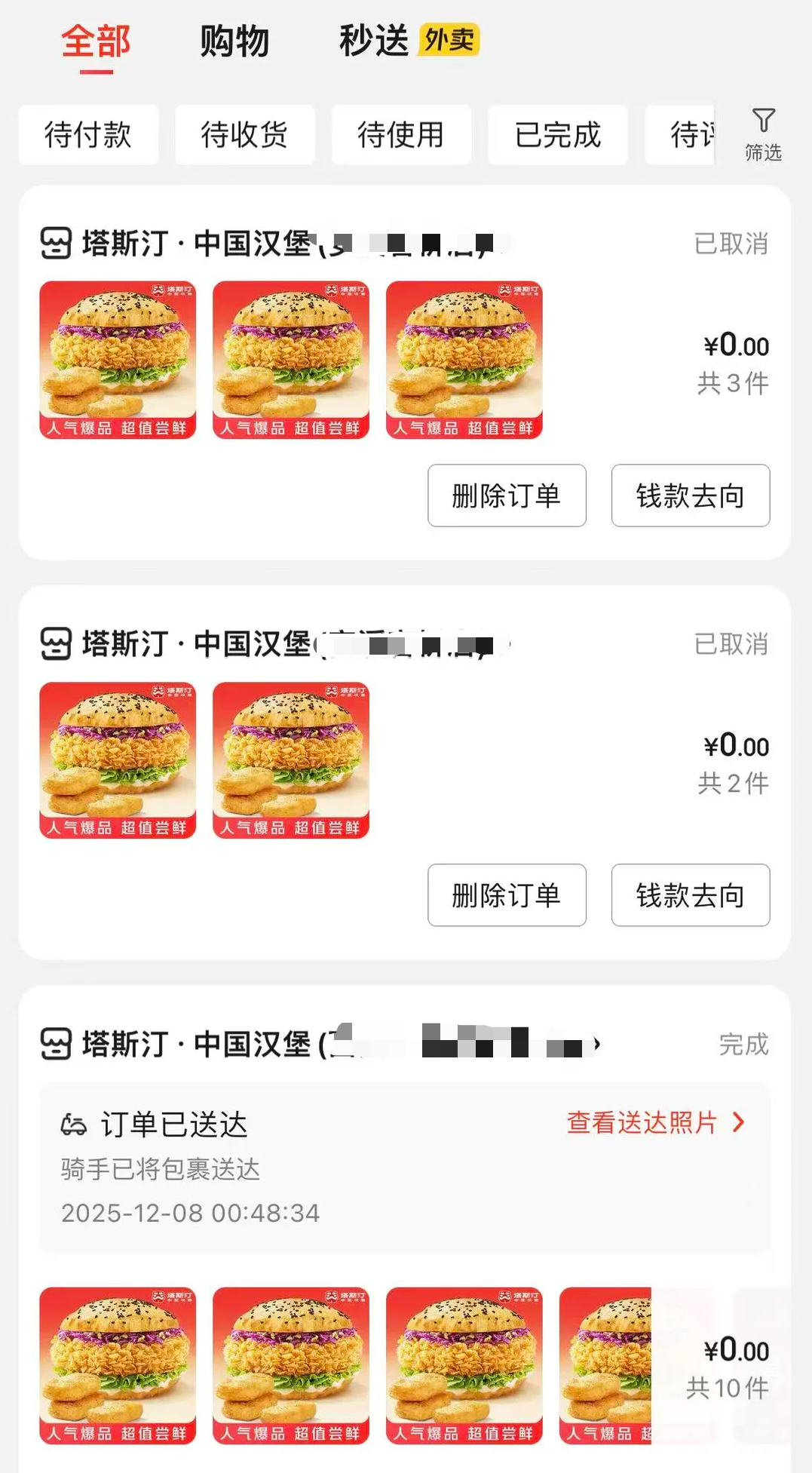
Task: Show 待收货 orders
Action: point(244,135)
